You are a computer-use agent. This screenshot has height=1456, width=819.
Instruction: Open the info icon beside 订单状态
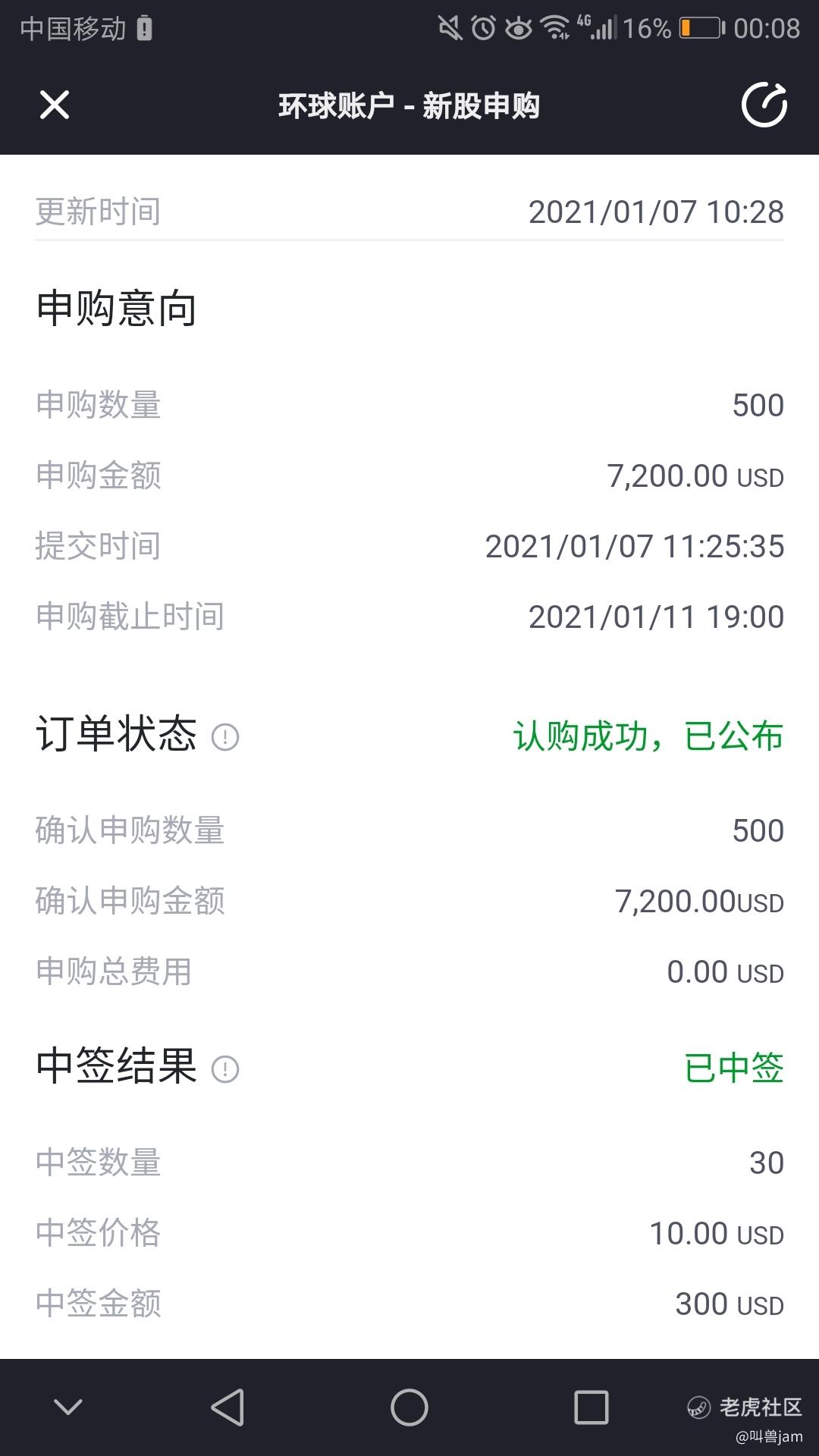pos(225,737)
